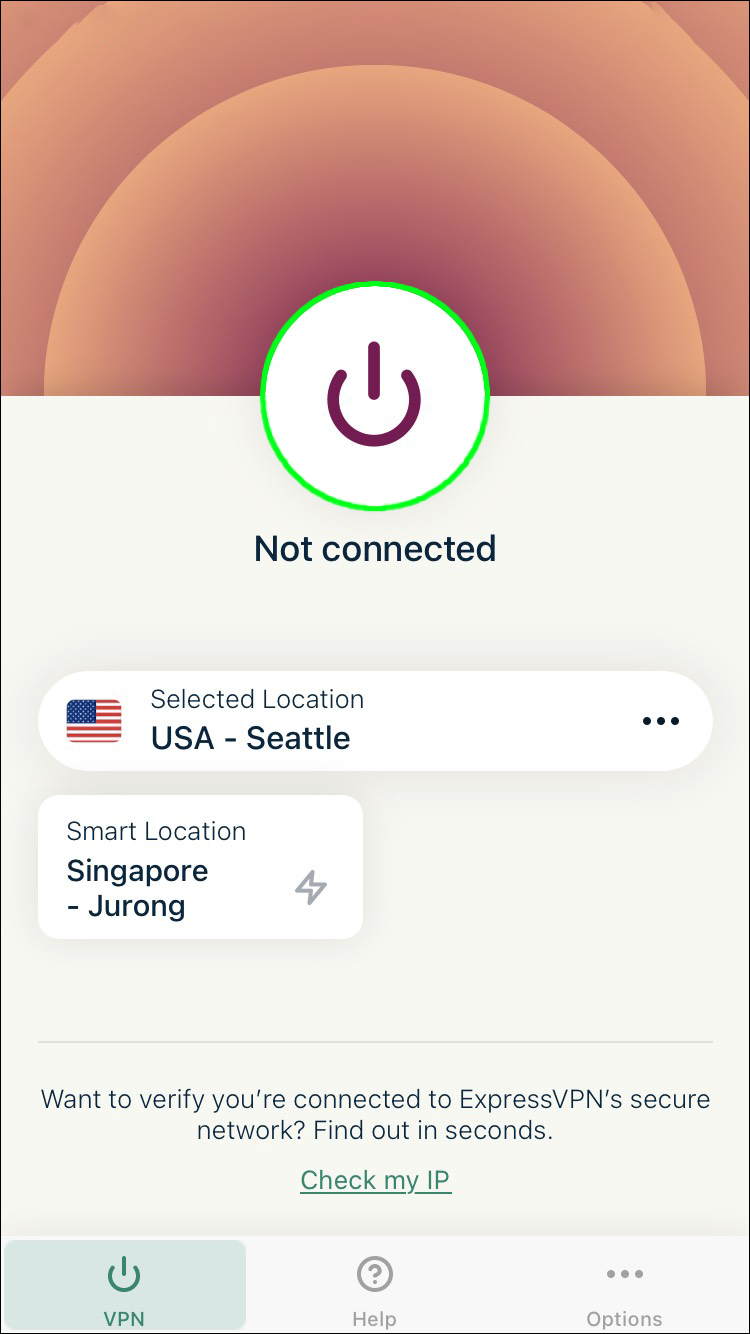Select Smart Location Singapore - Jurong
Viewport: 750px width, 1334px height.
tap(200, 867)
